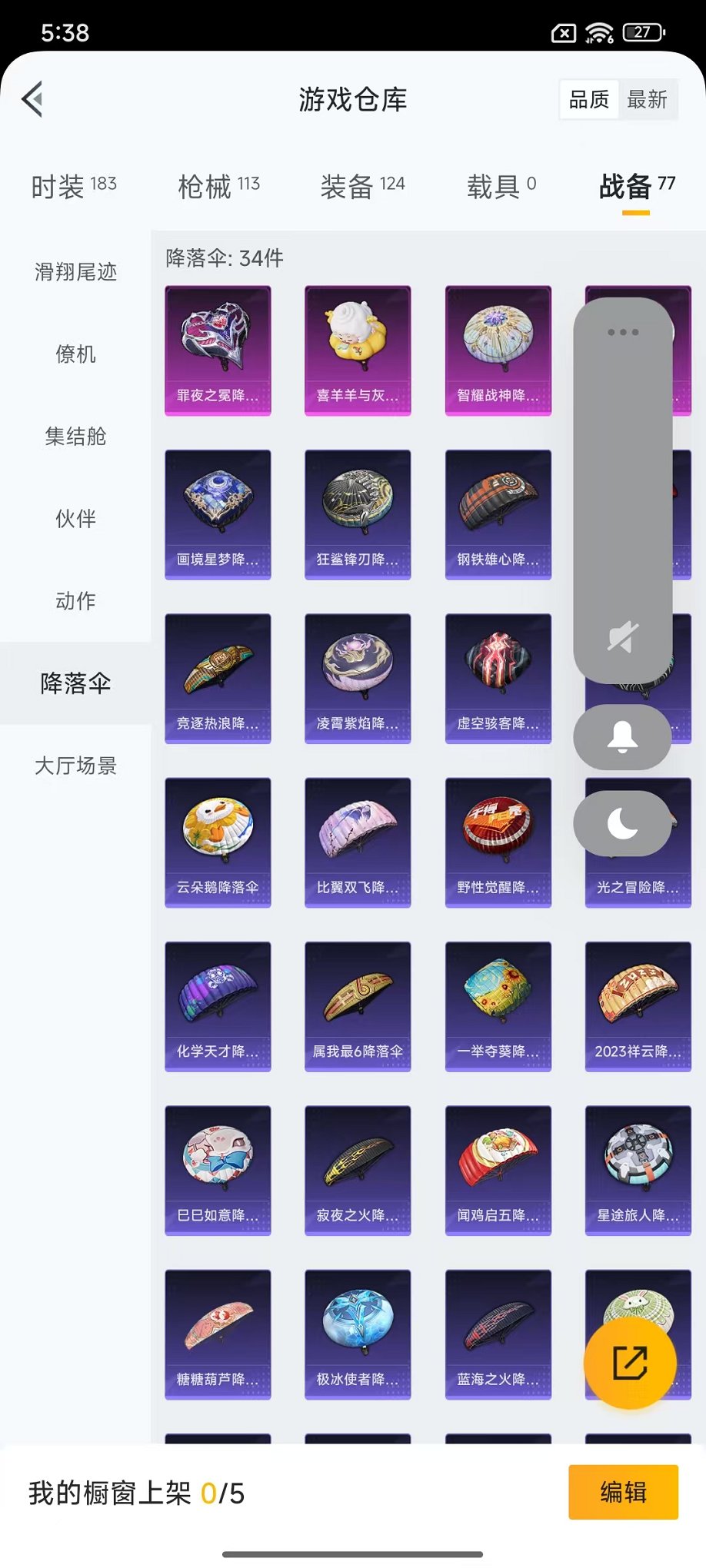706x1568 pixels.
Task: Select the 降落伞 category in the sidebar
Action: (x=75, y=683)
